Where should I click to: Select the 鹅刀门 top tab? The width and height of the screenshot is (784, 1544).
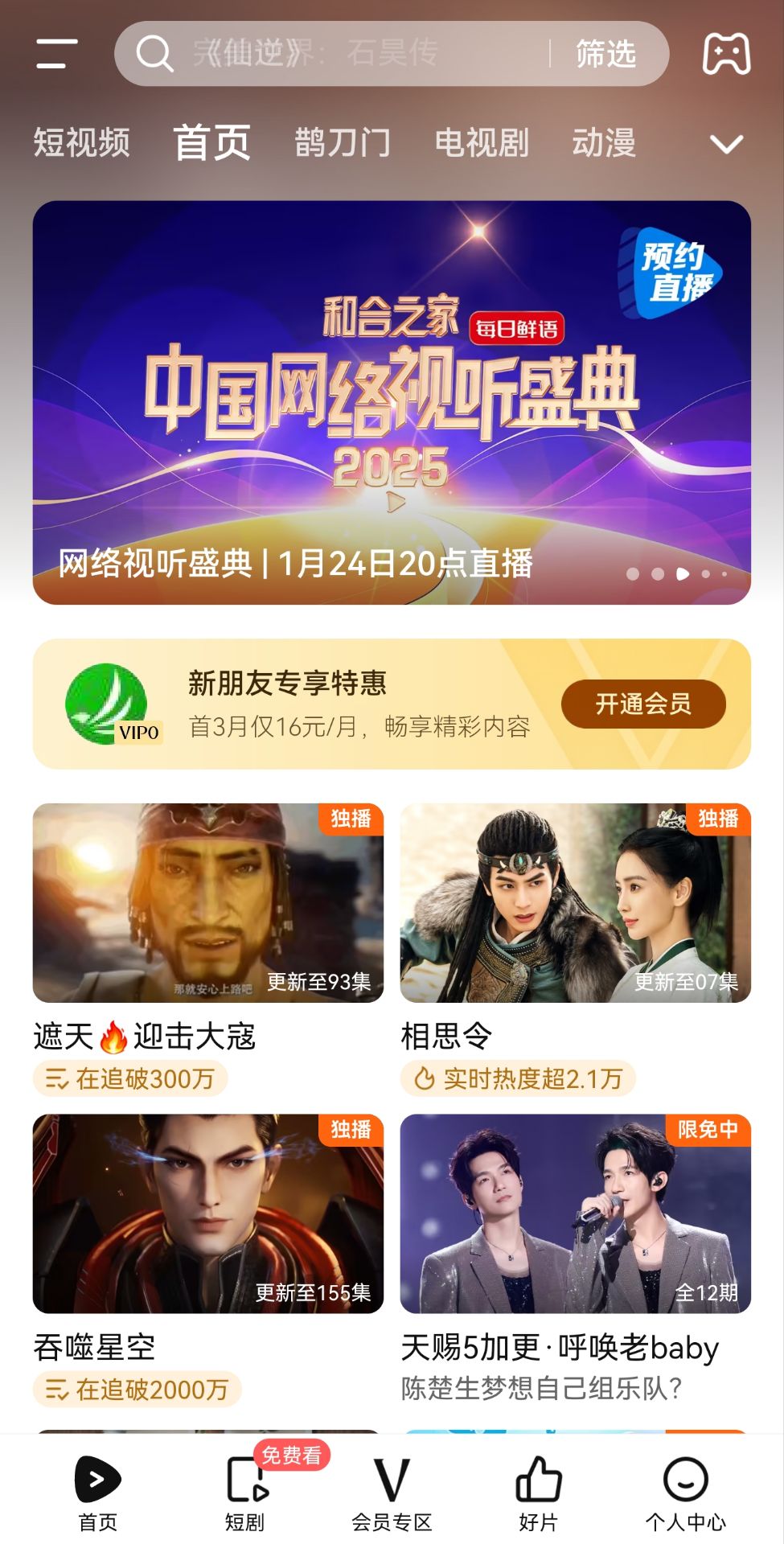[343, 143]
